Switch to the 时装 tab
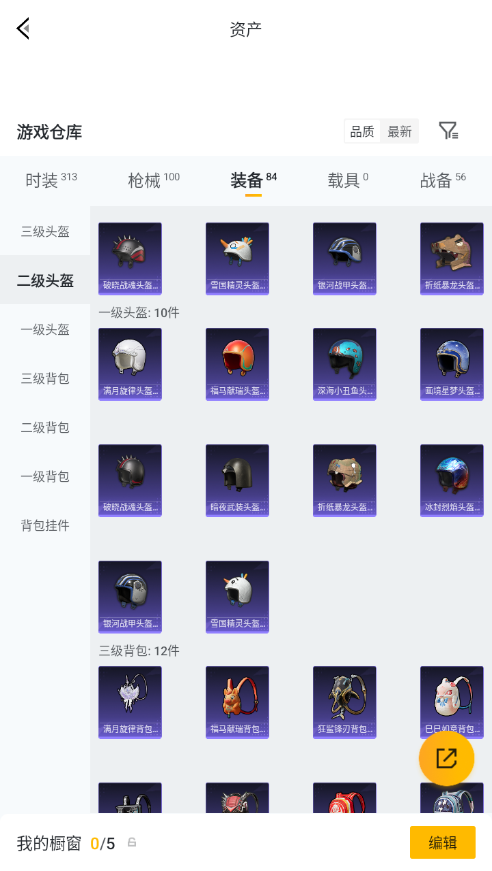This screenshot has height=871, width=492. [x=51, y=180]
